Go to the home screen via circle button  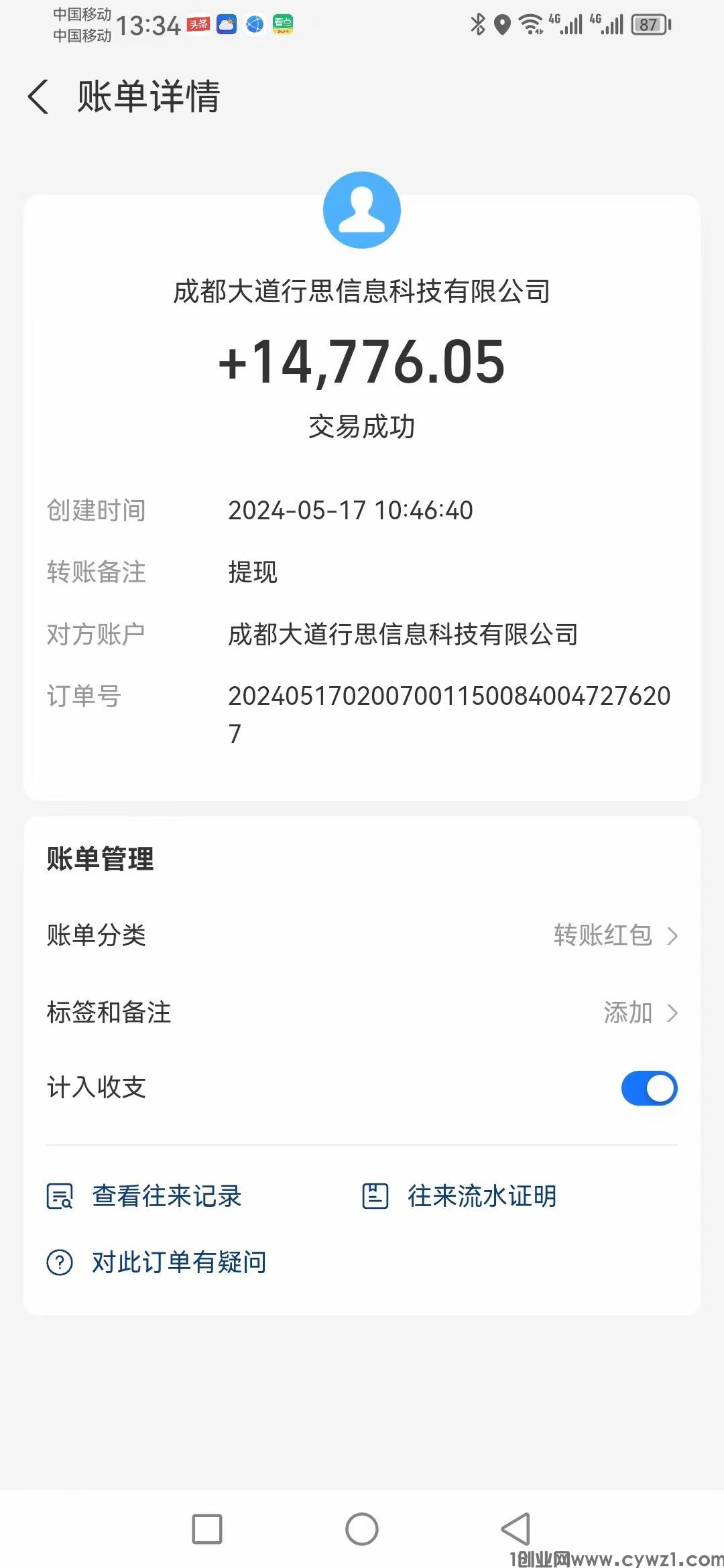[362, 1529]
